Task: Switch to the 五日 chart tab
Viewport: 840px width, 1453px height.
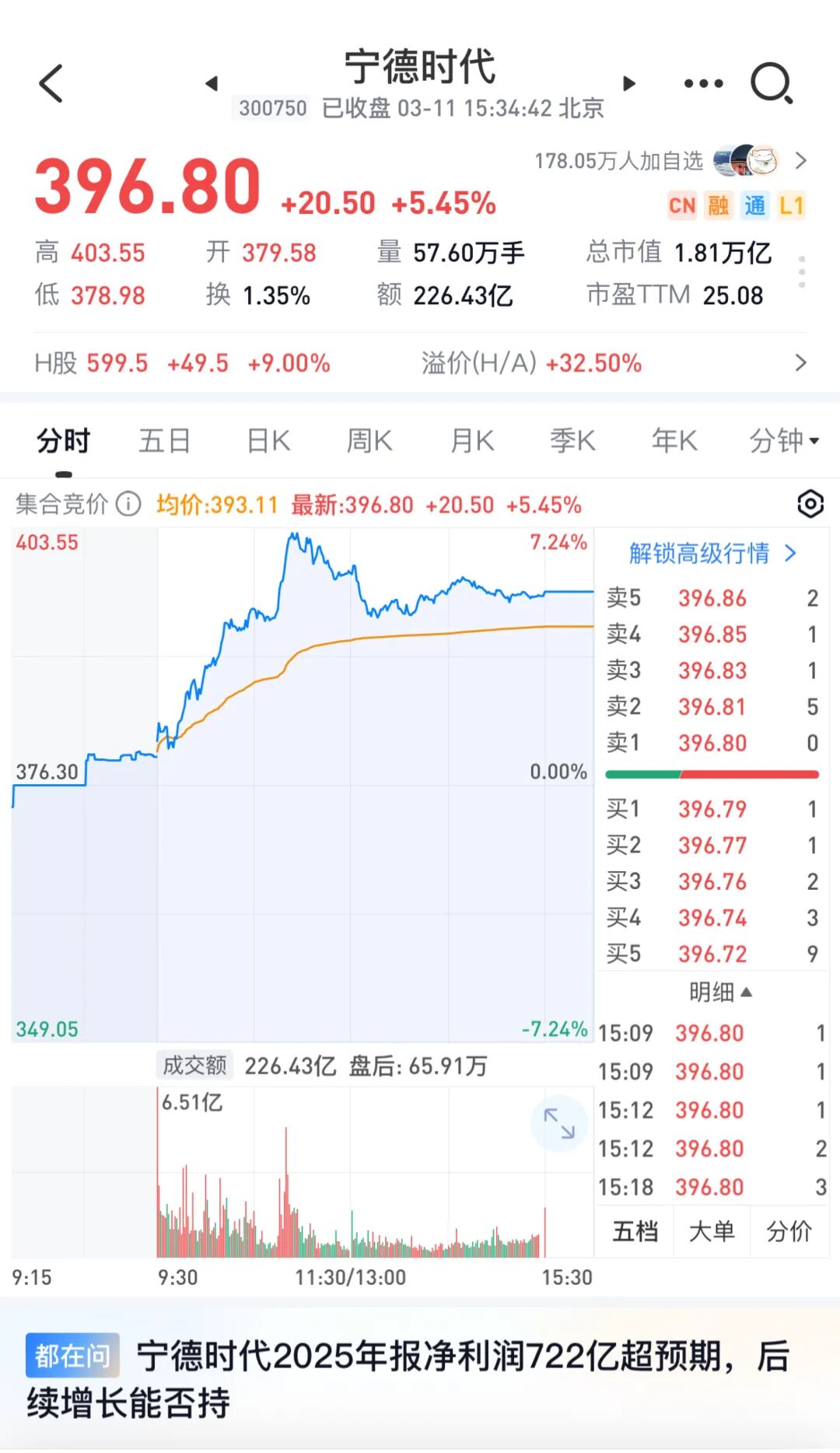Action: coord(164,441)
